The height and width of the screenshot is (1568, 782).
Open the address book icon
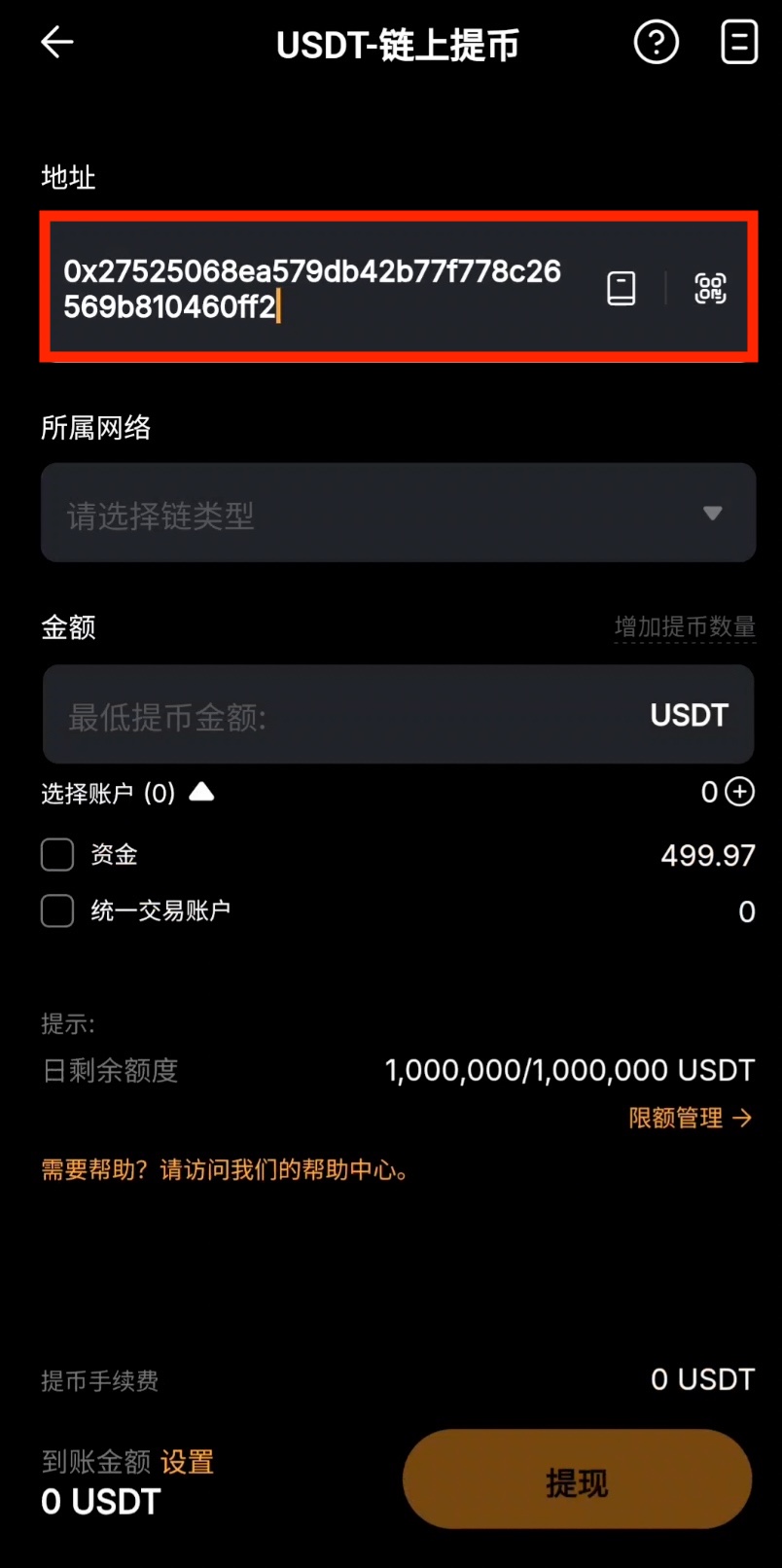622,289
